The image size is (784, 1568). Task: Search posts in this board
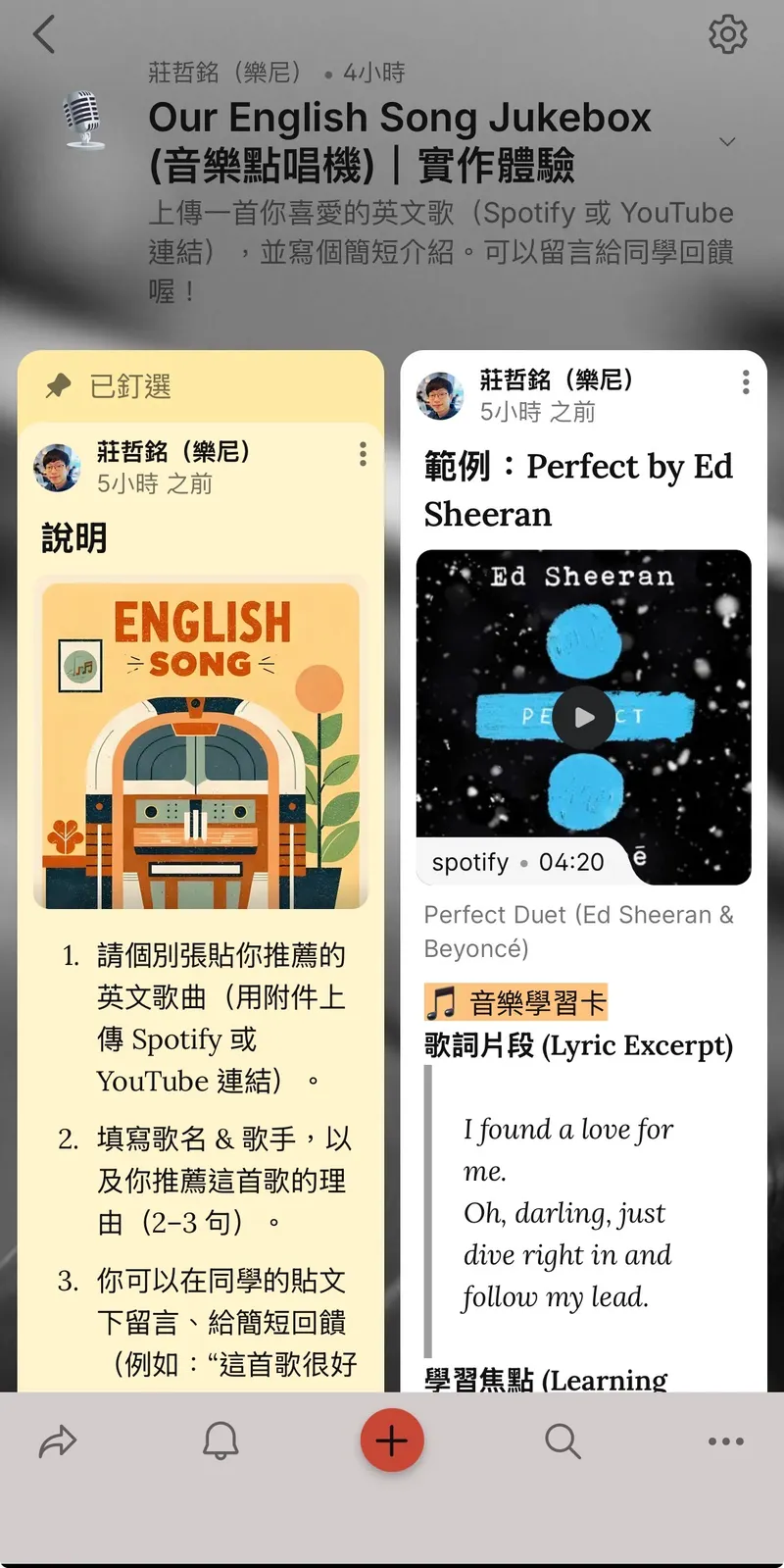563,1442
